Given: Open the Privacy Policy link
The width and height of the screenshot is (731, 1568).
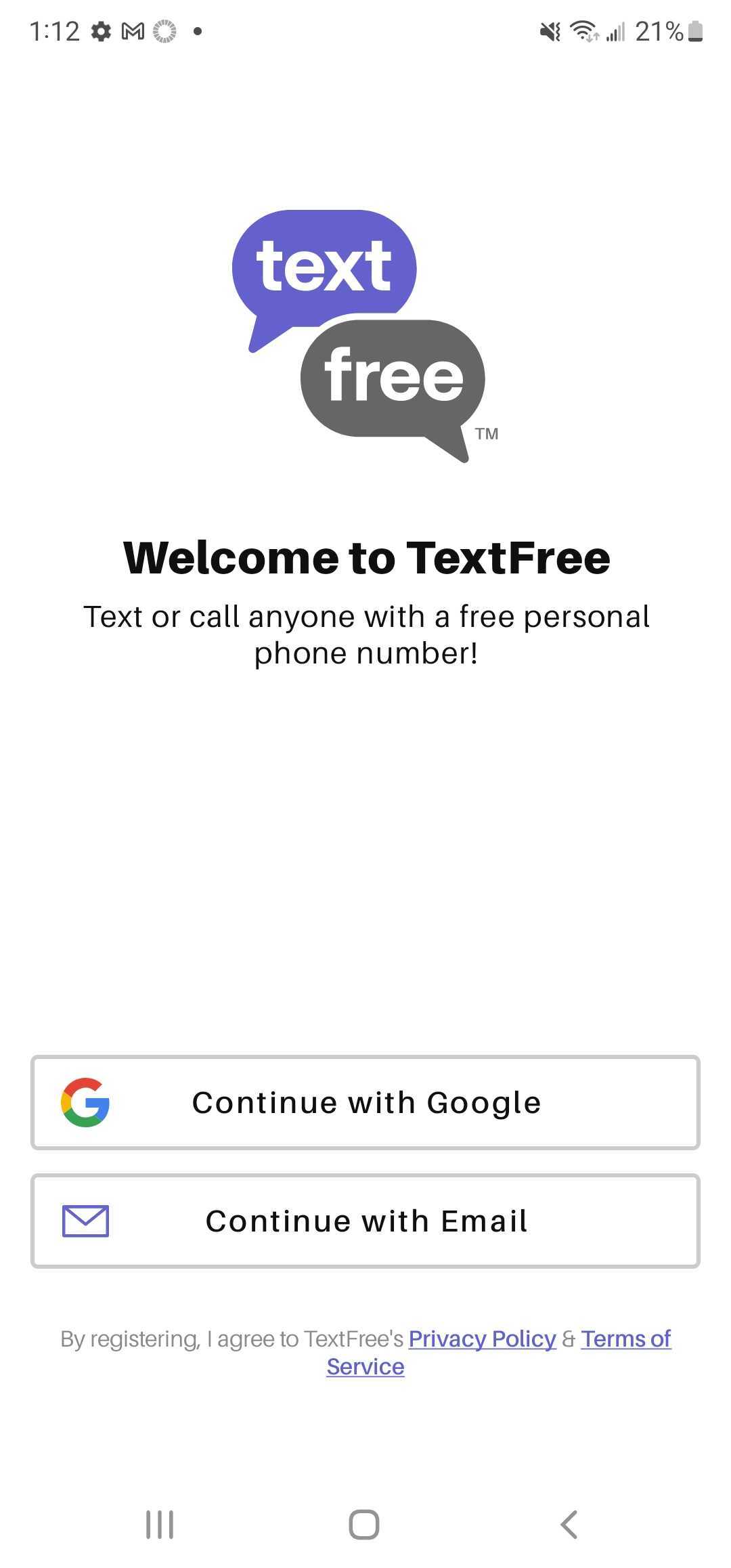Looking at the screenshot, I should (482, 1338).
